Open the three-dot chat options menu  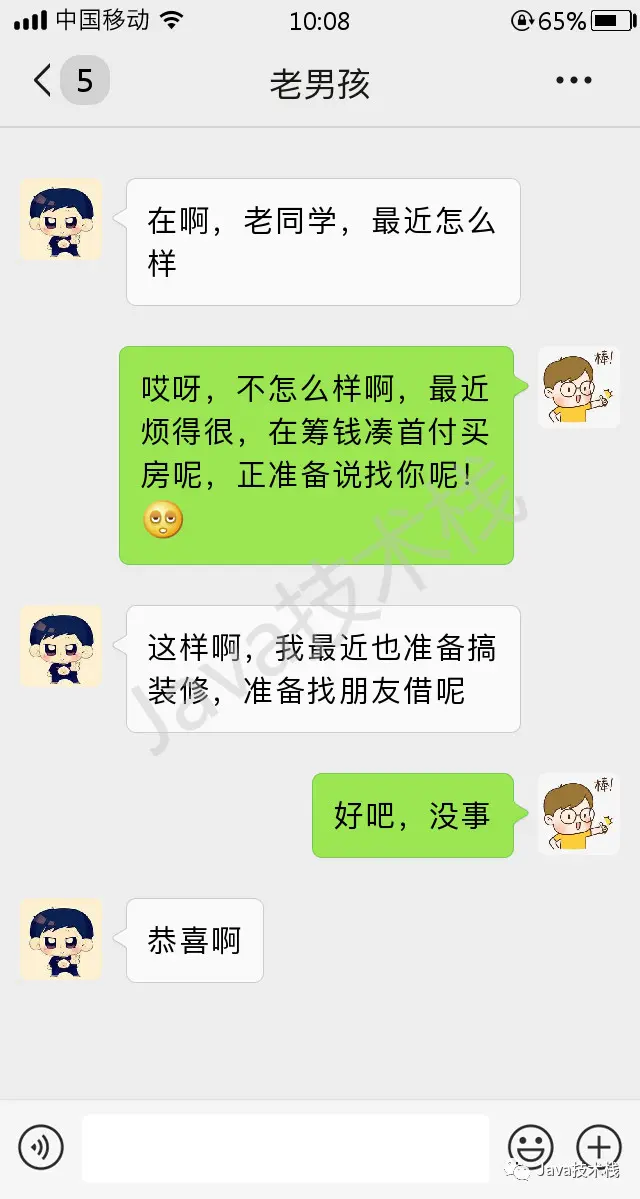[574, 81]
